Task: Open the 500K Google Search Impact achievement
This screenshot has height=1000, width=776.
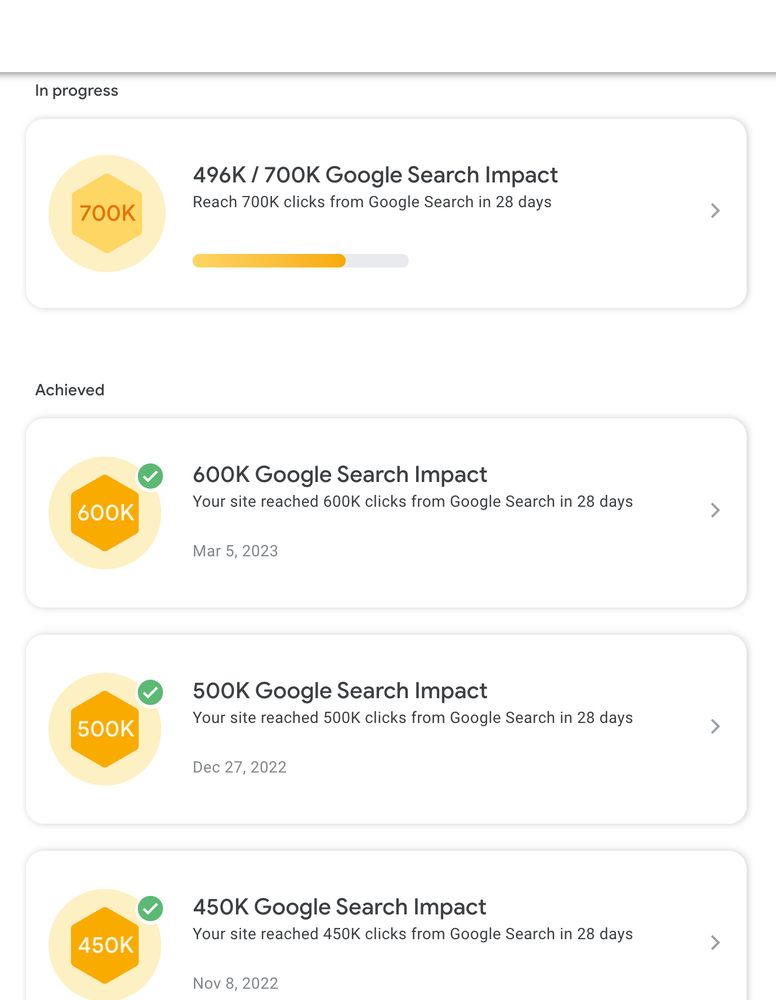Action: click(x=386, y=728)
